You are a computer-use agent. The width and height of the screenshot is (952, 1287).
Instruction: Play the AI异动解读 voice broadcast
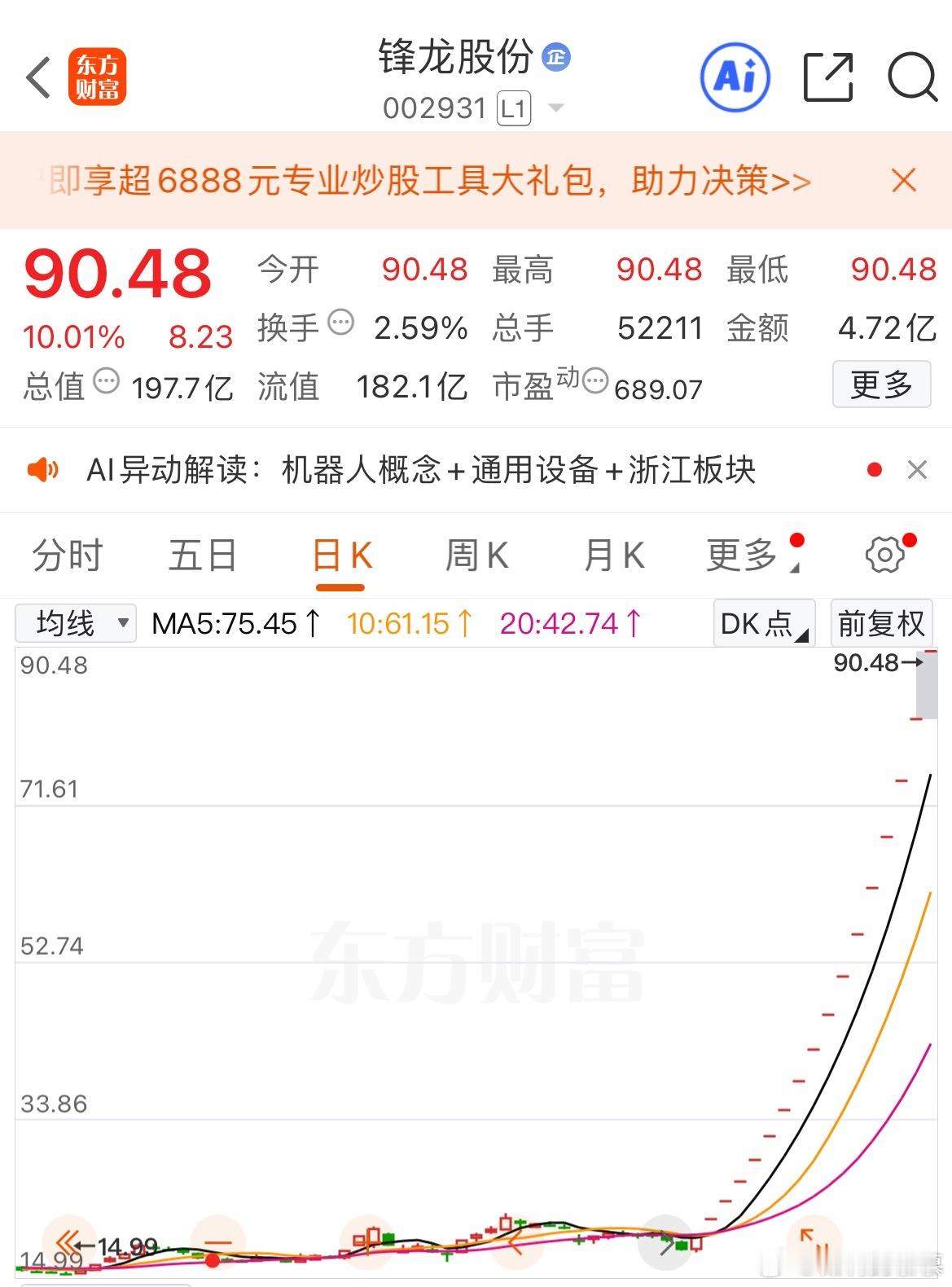45,470
